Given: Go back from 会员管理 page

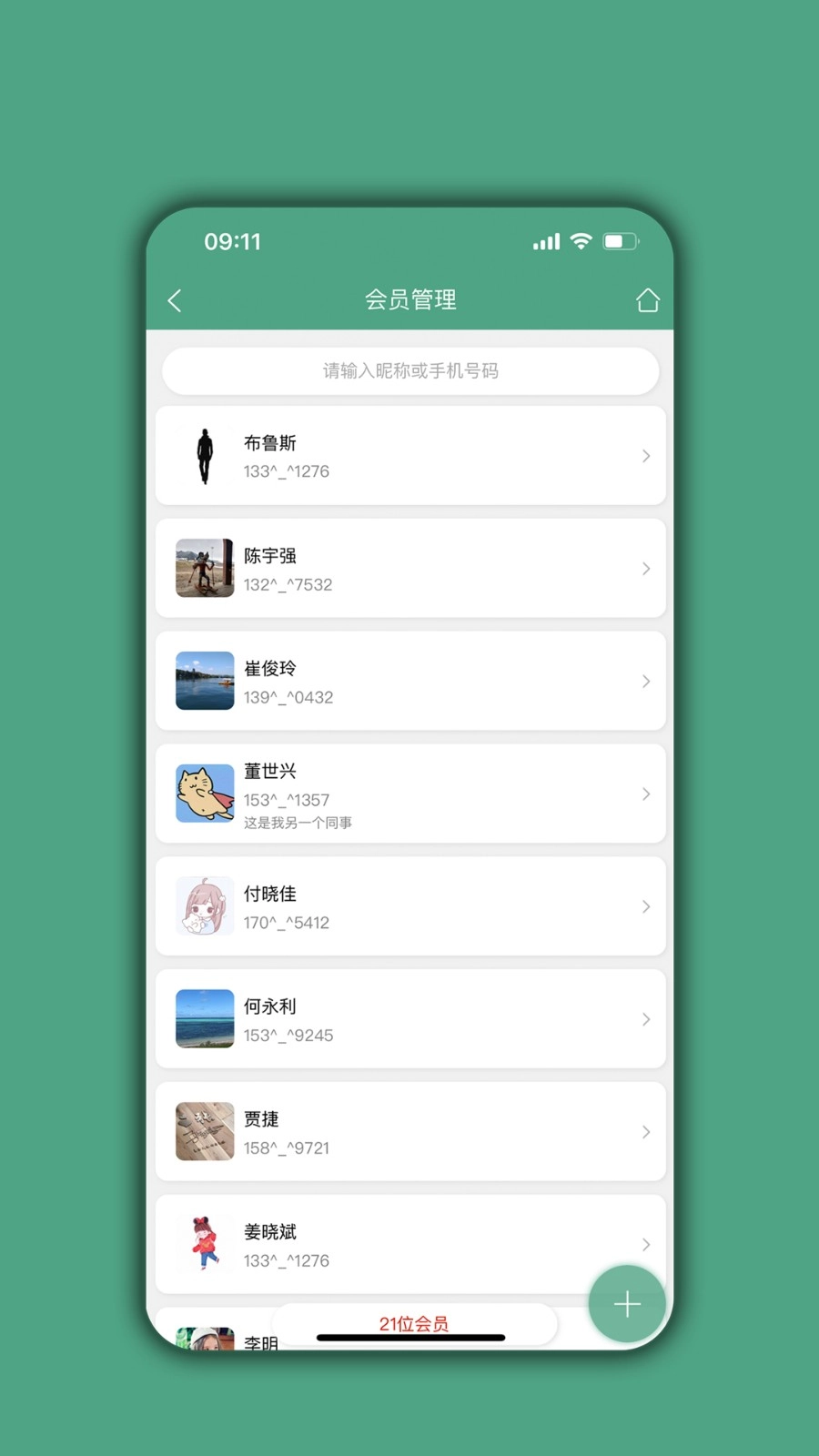Looking at the screenshot, I should click(175, 300).
